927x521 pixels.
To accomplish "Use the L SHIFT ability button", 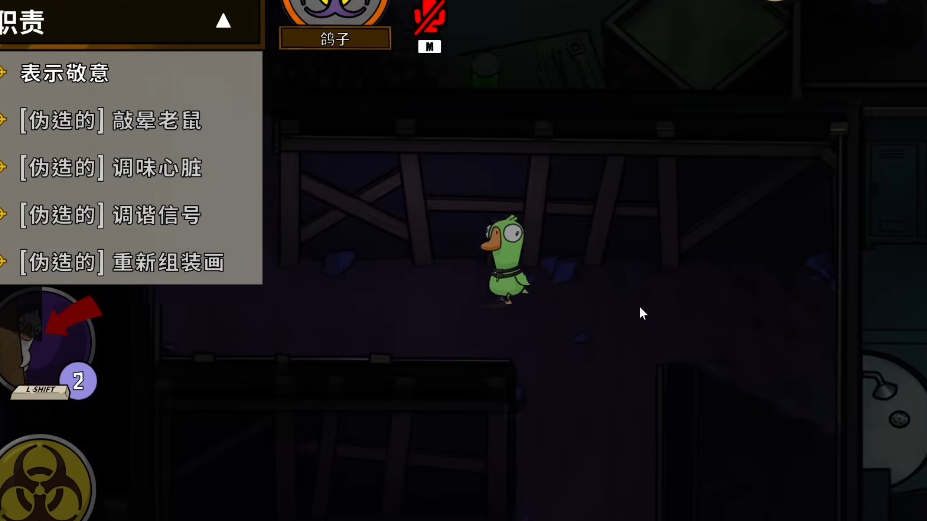I will 45,343.
